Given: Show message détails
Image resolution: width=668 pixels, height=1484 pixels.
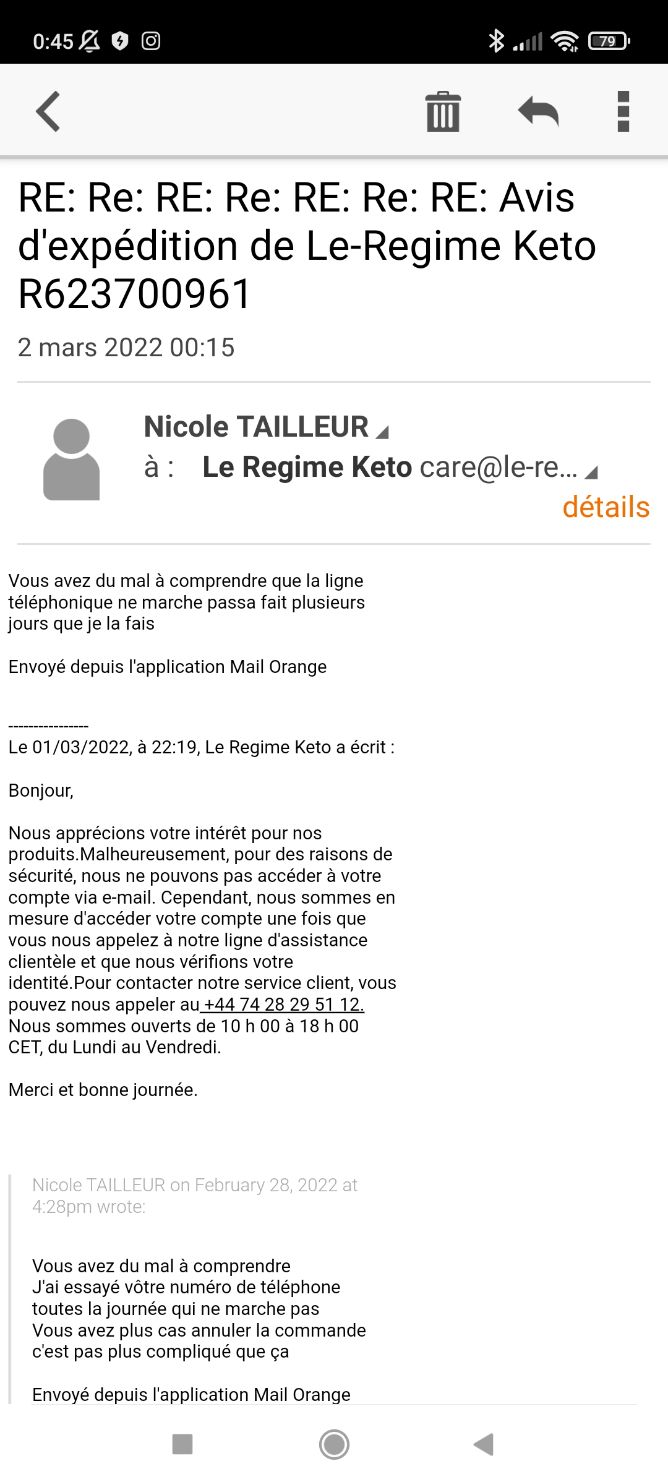Looking at the screenshot, I should click(605, 507).
